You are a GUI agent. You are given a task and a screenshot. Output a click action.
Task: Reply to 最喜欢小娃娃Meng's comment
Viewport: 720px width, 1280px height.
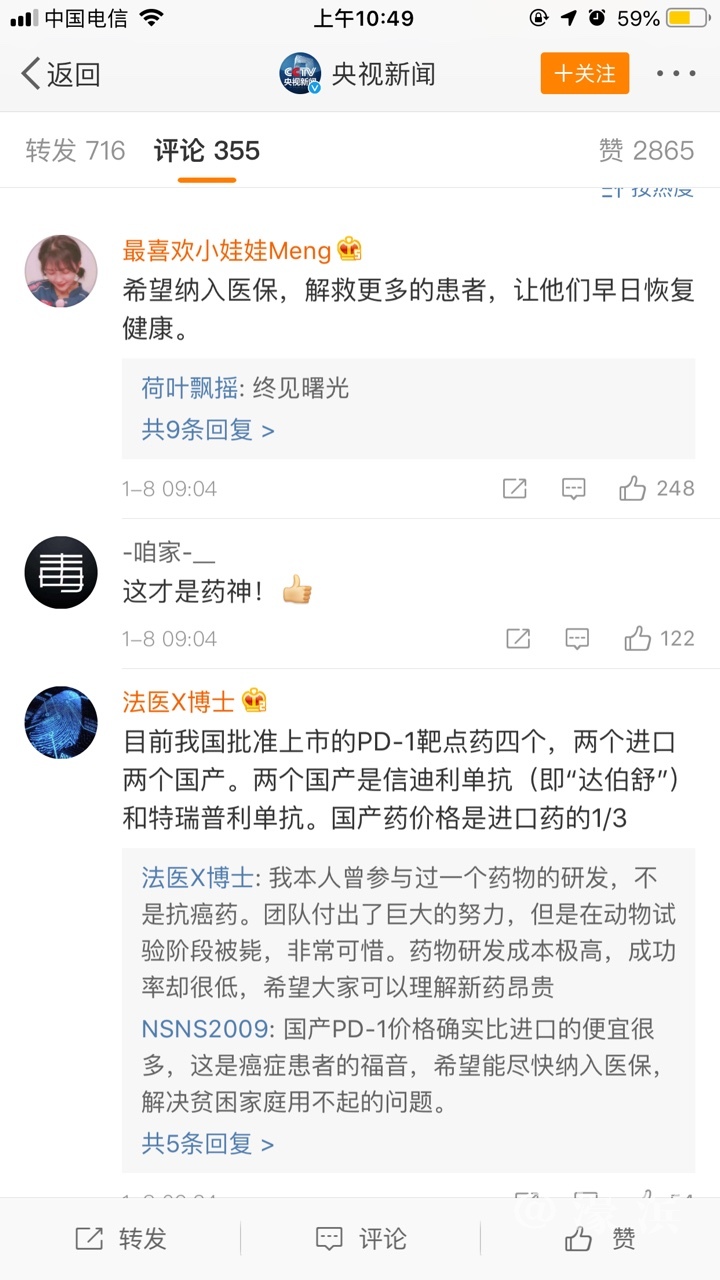click(573, 488)
